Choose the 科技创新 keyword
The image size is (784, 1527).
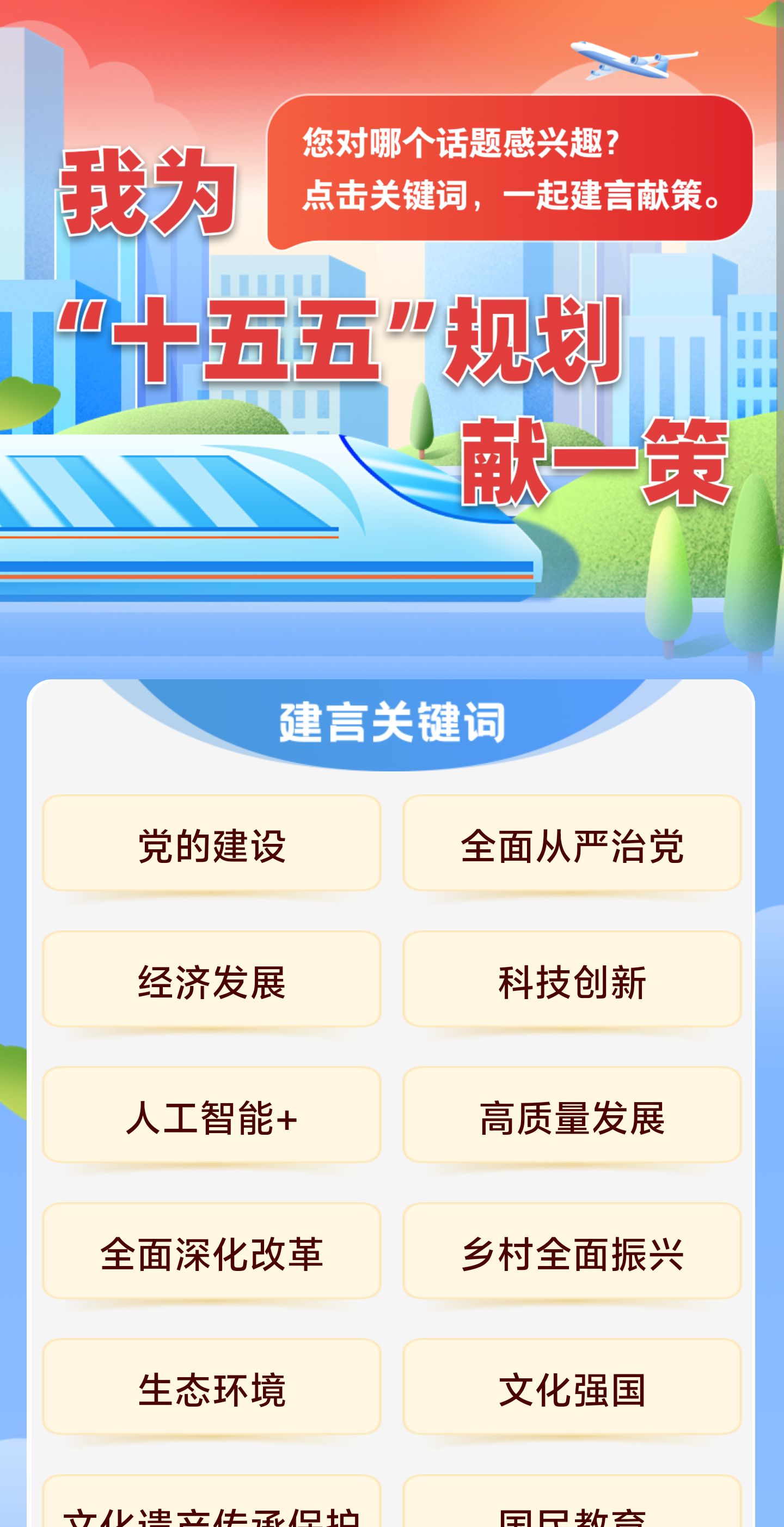tap(572, 978)
